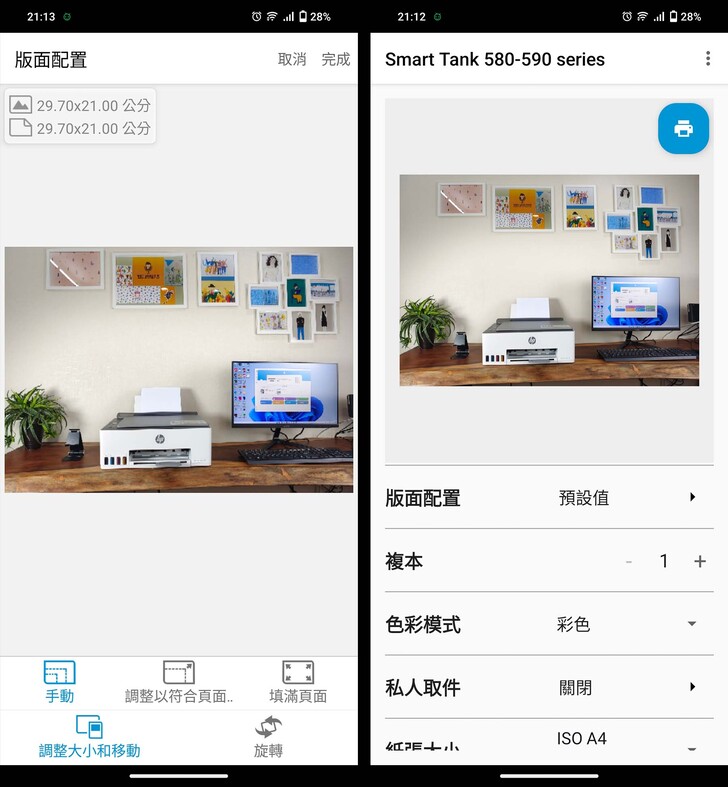728x787 pixels.
Task: Choose 調整以符合頁面 option
Action: (x=179, y=682)
